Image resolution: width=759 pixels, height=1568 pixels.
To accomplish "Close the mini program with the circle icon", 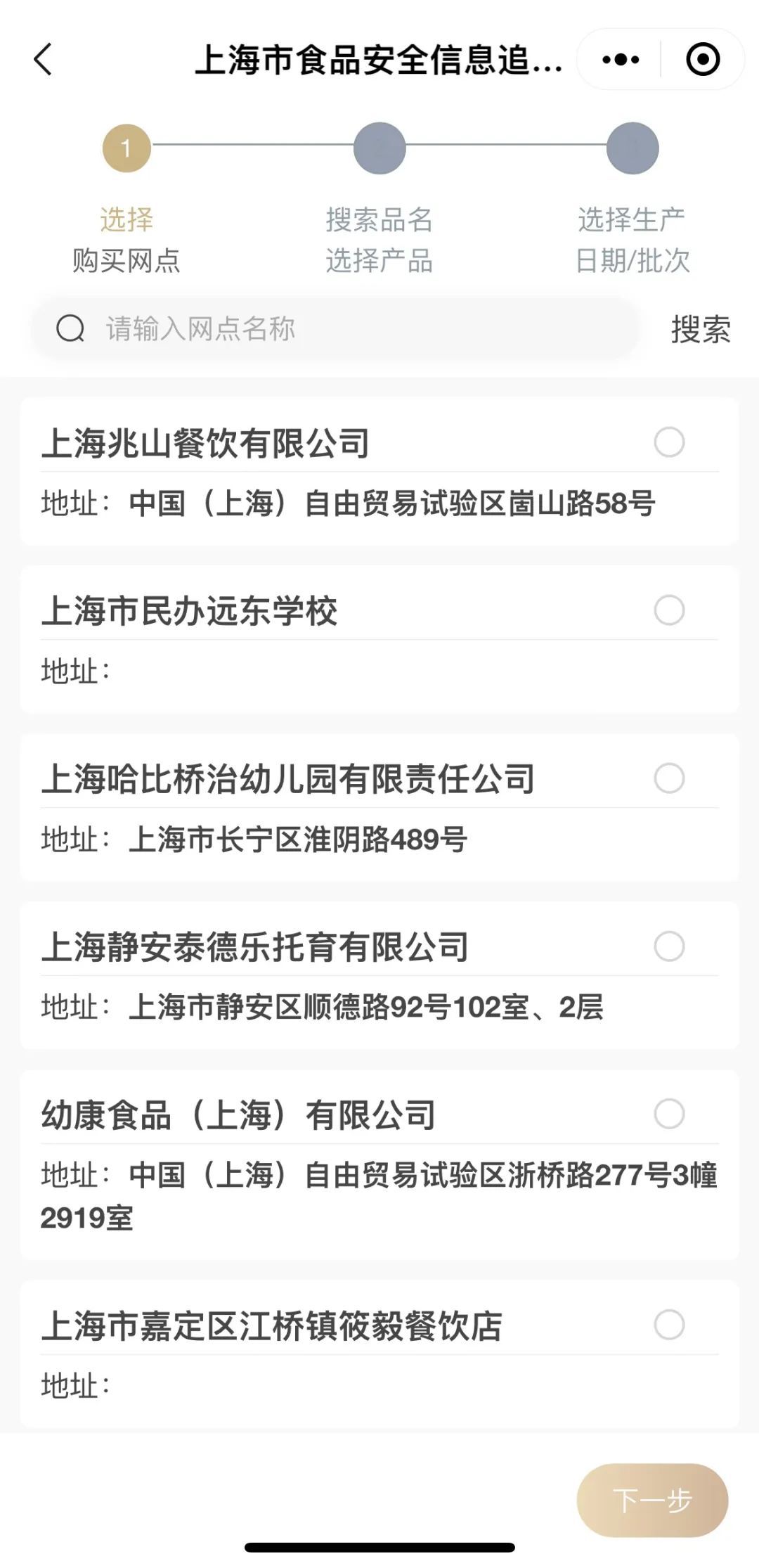I will click(702, 59).
